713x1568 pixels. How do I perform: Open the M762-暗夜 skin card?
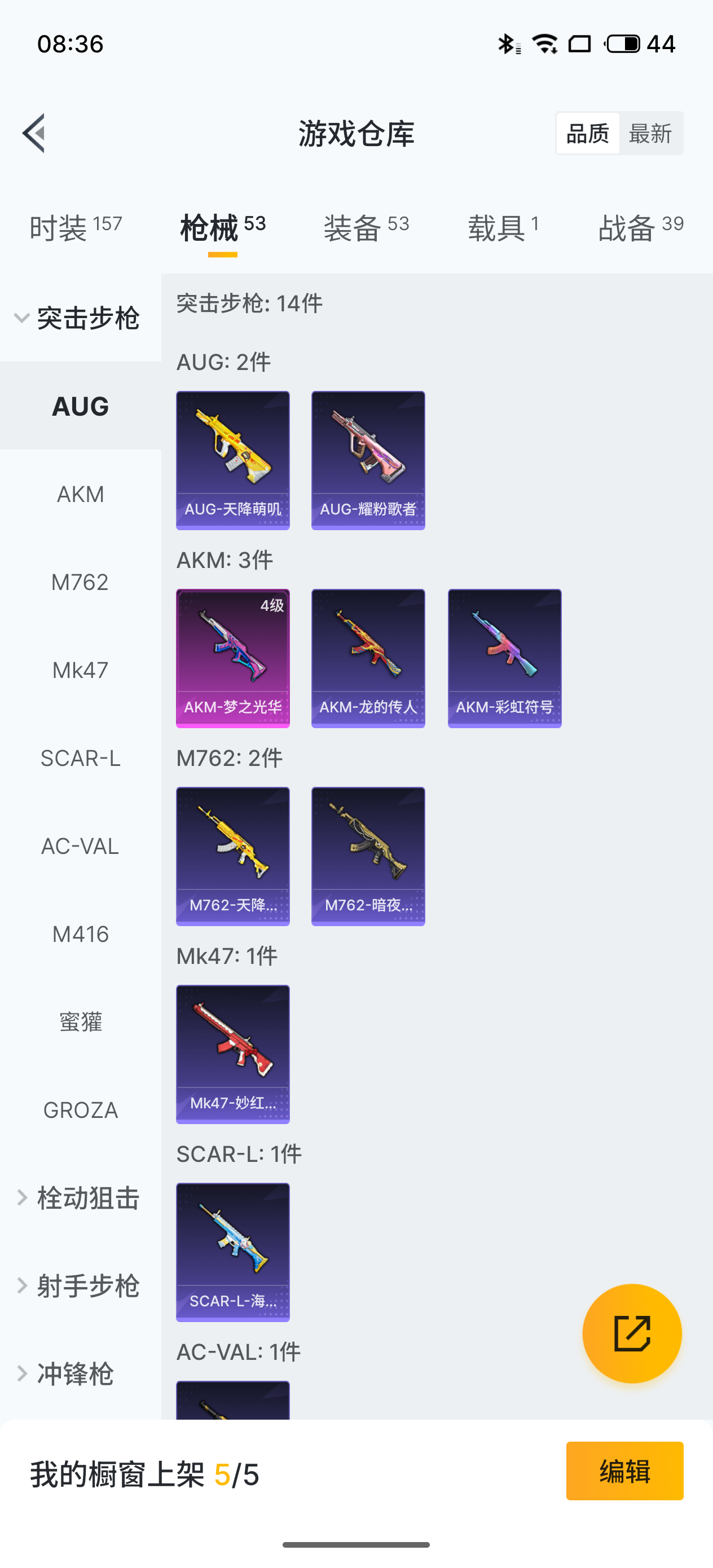click(x=368, y=856)
